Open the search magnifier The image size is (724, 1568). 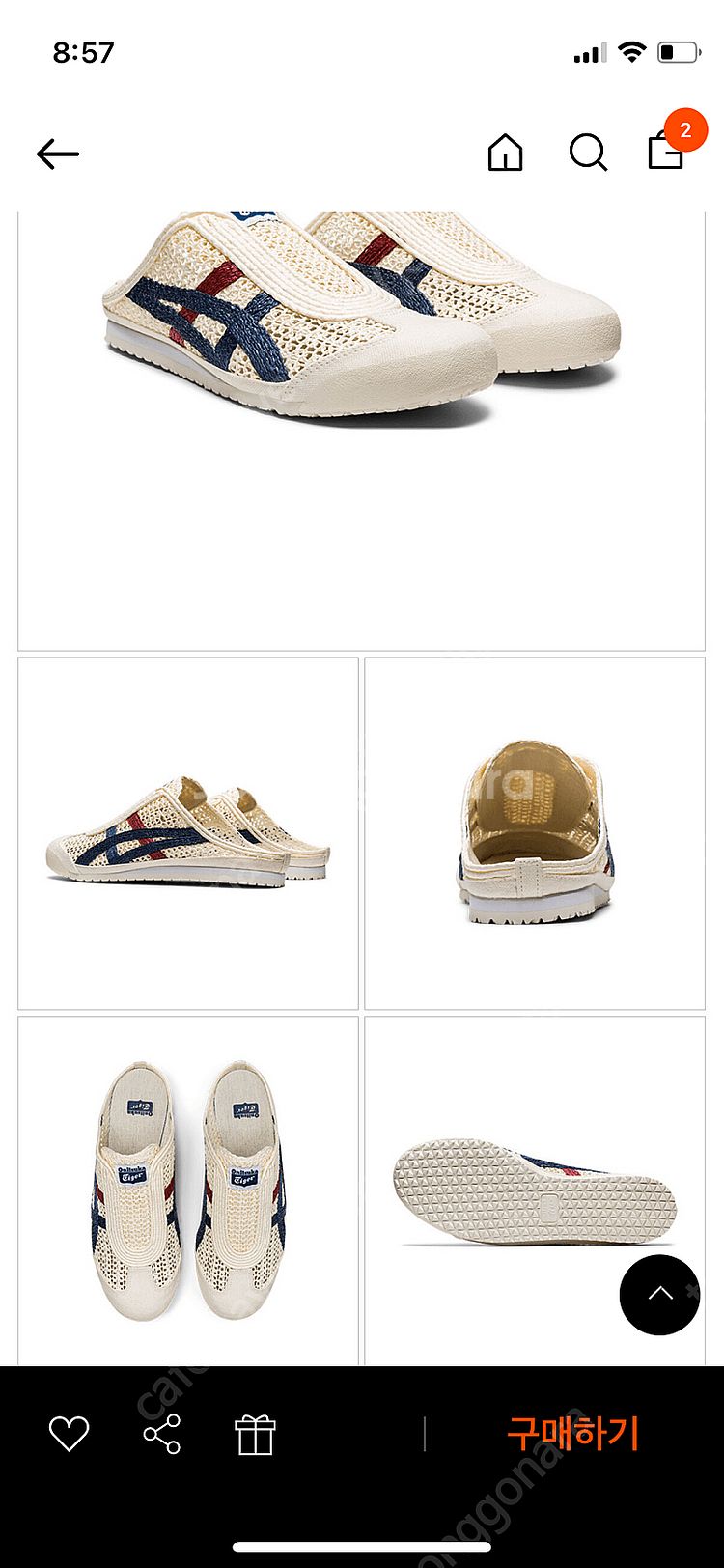click(587, 153)
